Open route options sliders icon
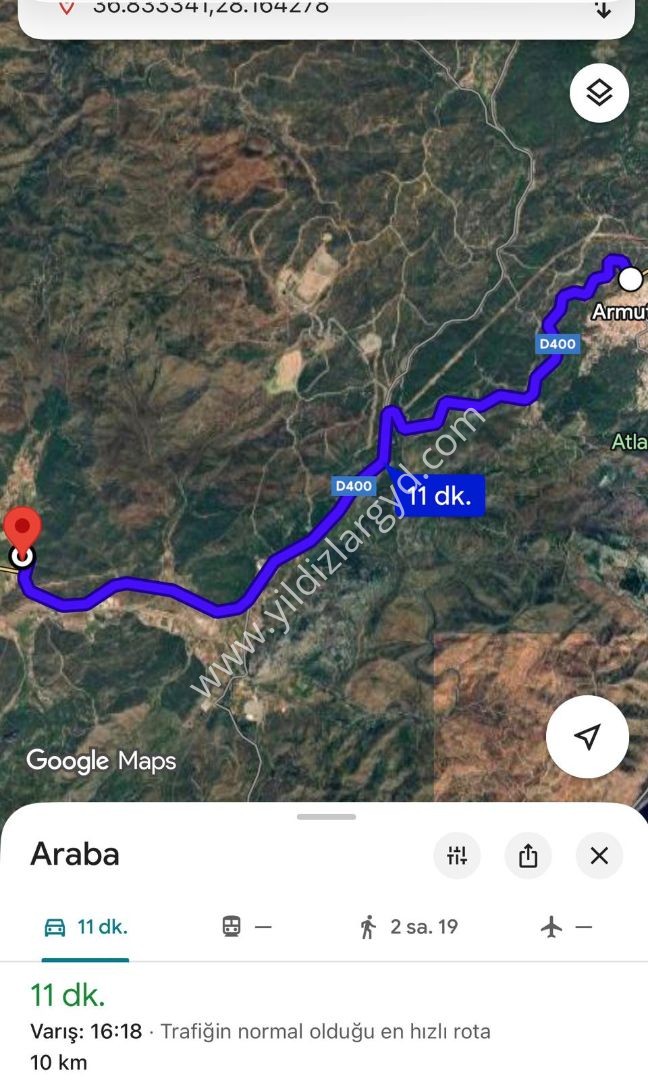Screen dimensions: 648x1080 pos(457,856)
